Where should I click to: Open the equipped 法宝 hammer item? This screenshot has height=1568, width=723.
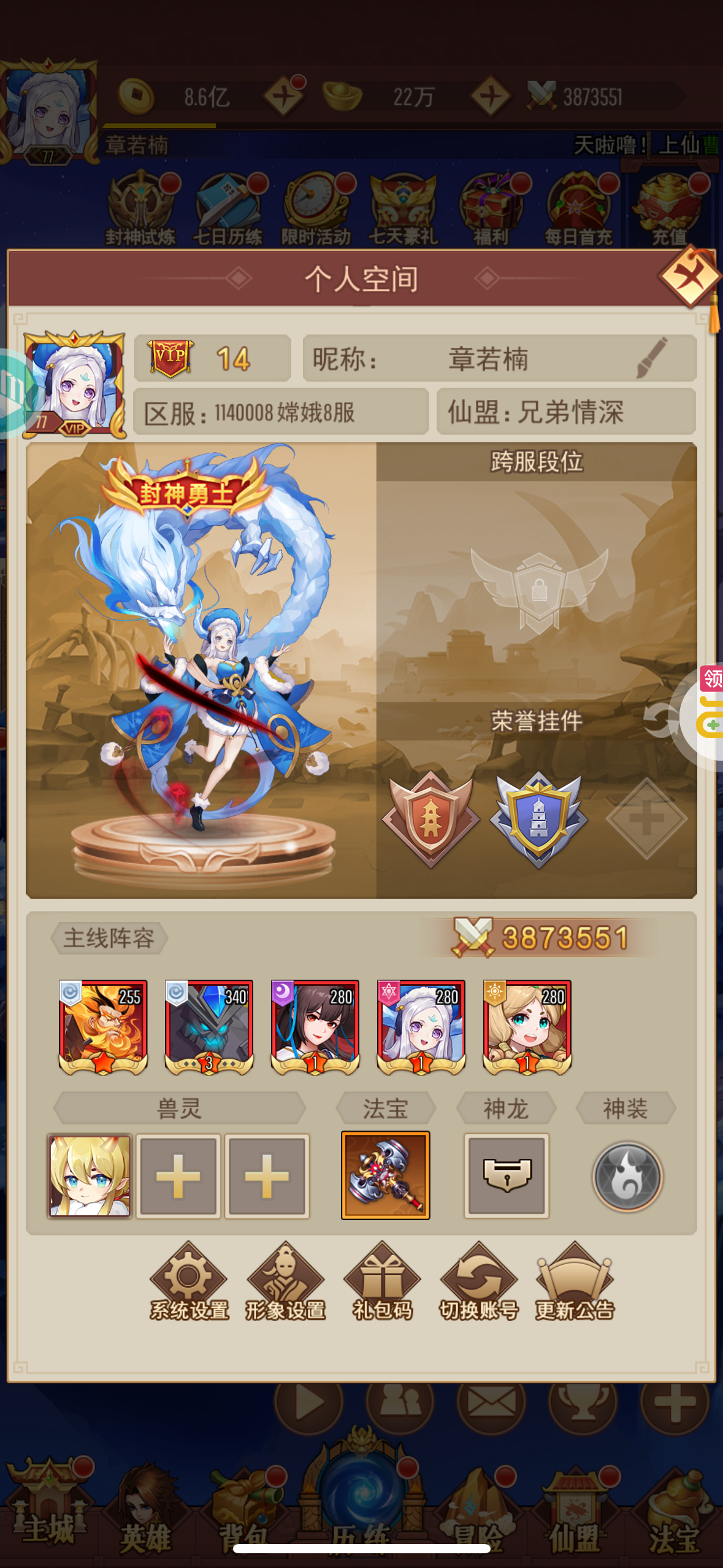click(x=386, y=1175)
